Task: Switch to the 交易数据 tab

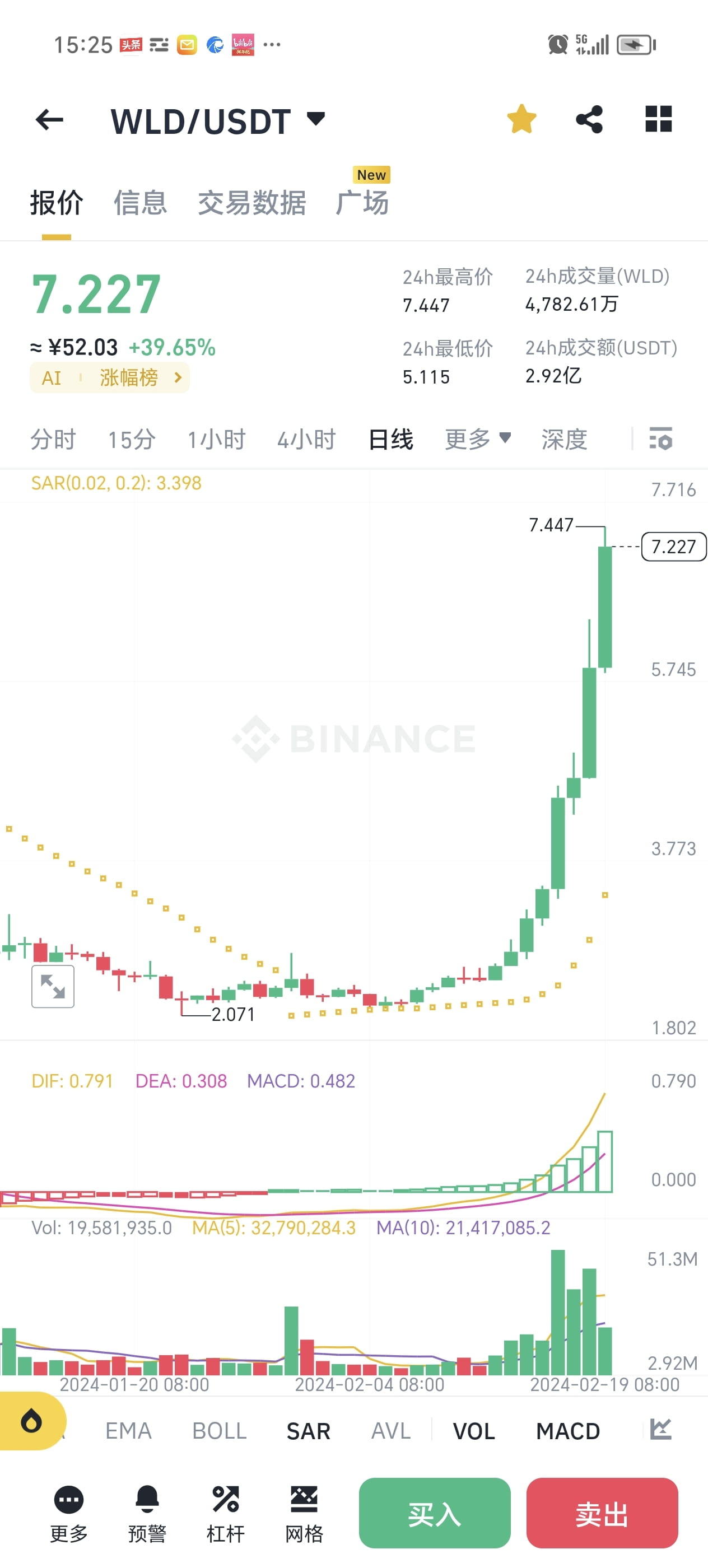Action: (253, 203)
